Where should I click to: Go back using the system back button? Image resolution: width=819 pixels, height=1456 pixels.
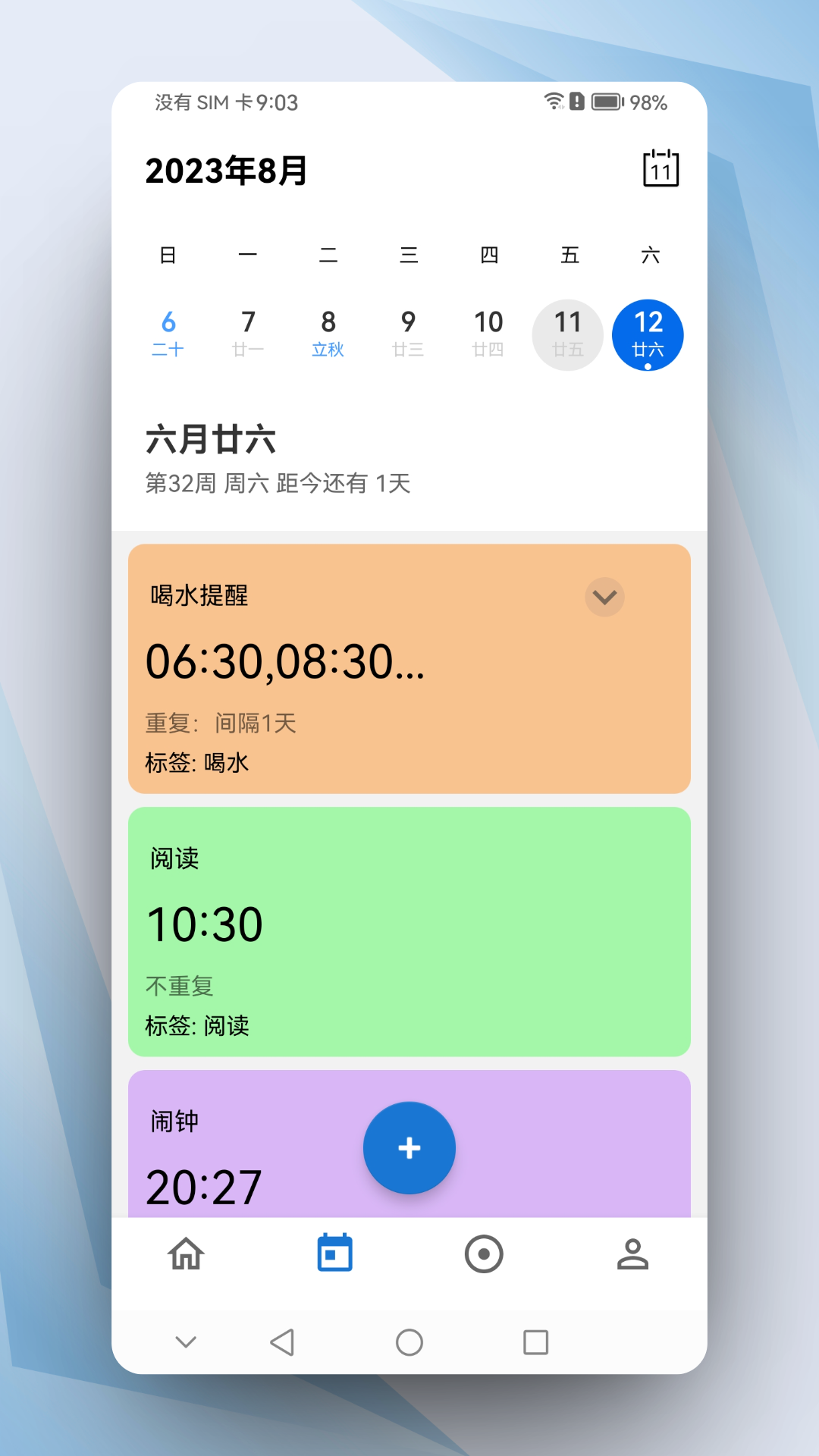pyautogui.click(x=283, y=1342)
